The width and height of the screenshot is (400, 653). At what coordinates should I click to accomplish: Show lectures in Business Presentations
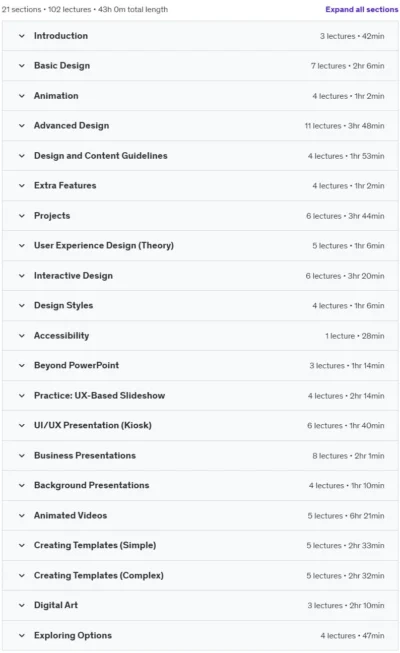click(200, 456)
